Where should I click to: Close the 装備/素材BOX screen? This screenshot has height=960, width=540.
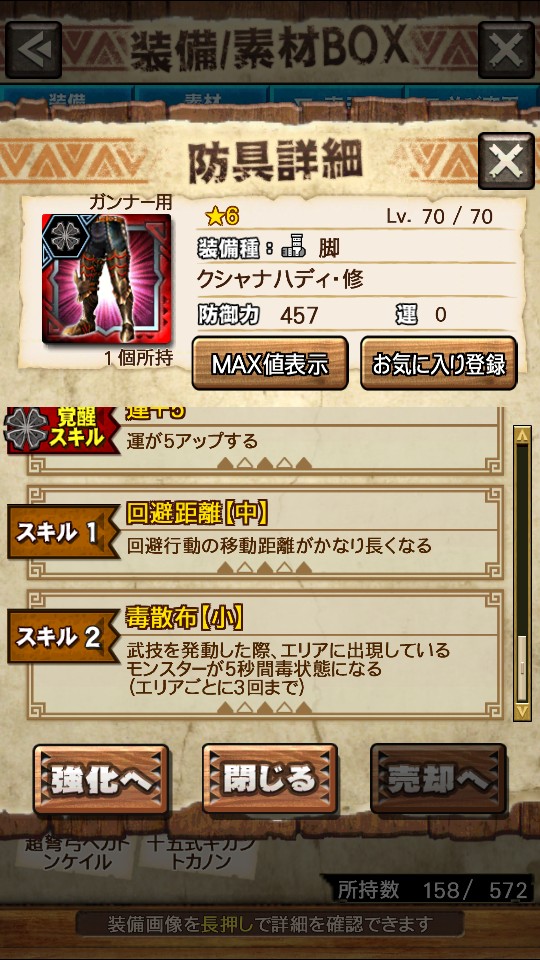(x=506, y=49)
